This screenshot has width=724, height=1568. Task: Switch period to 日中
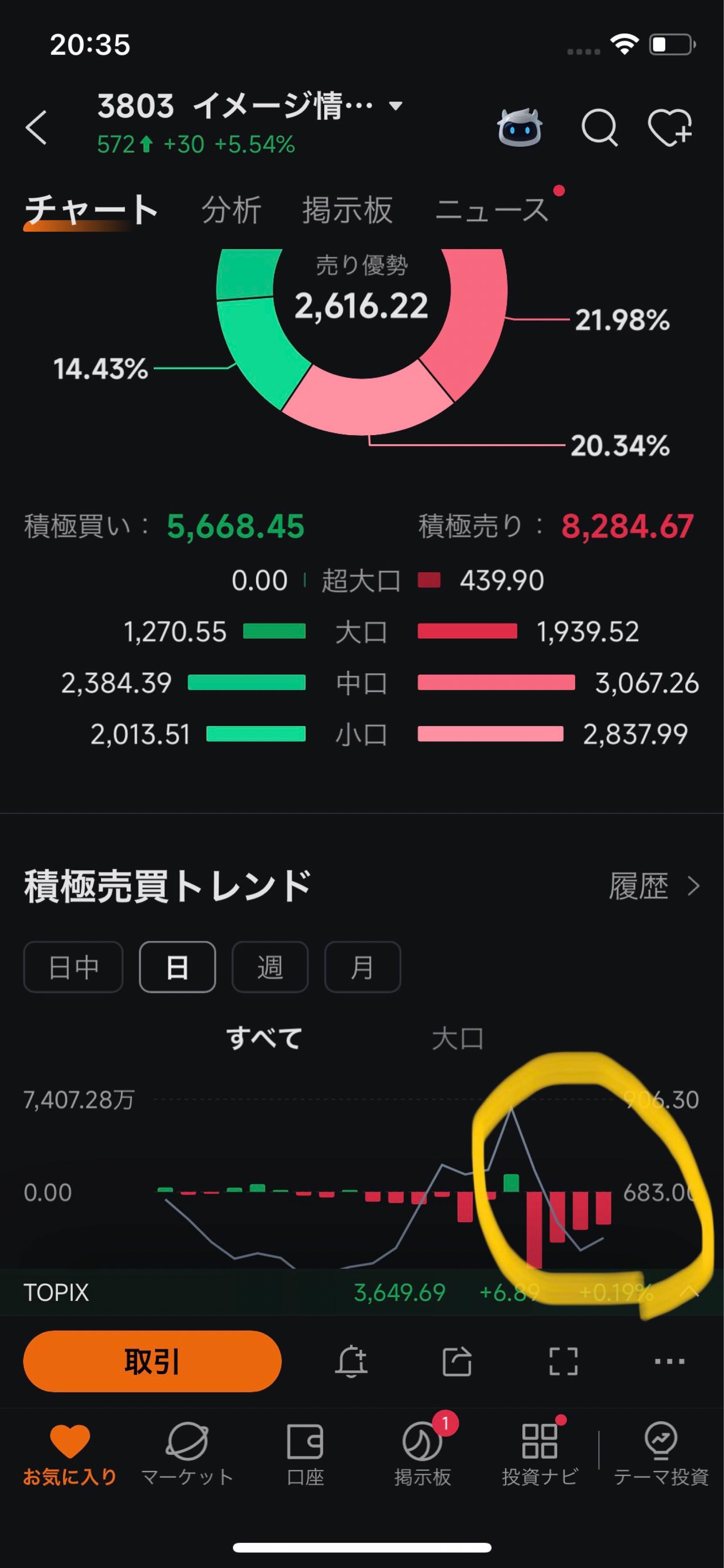tap(72, 967)
